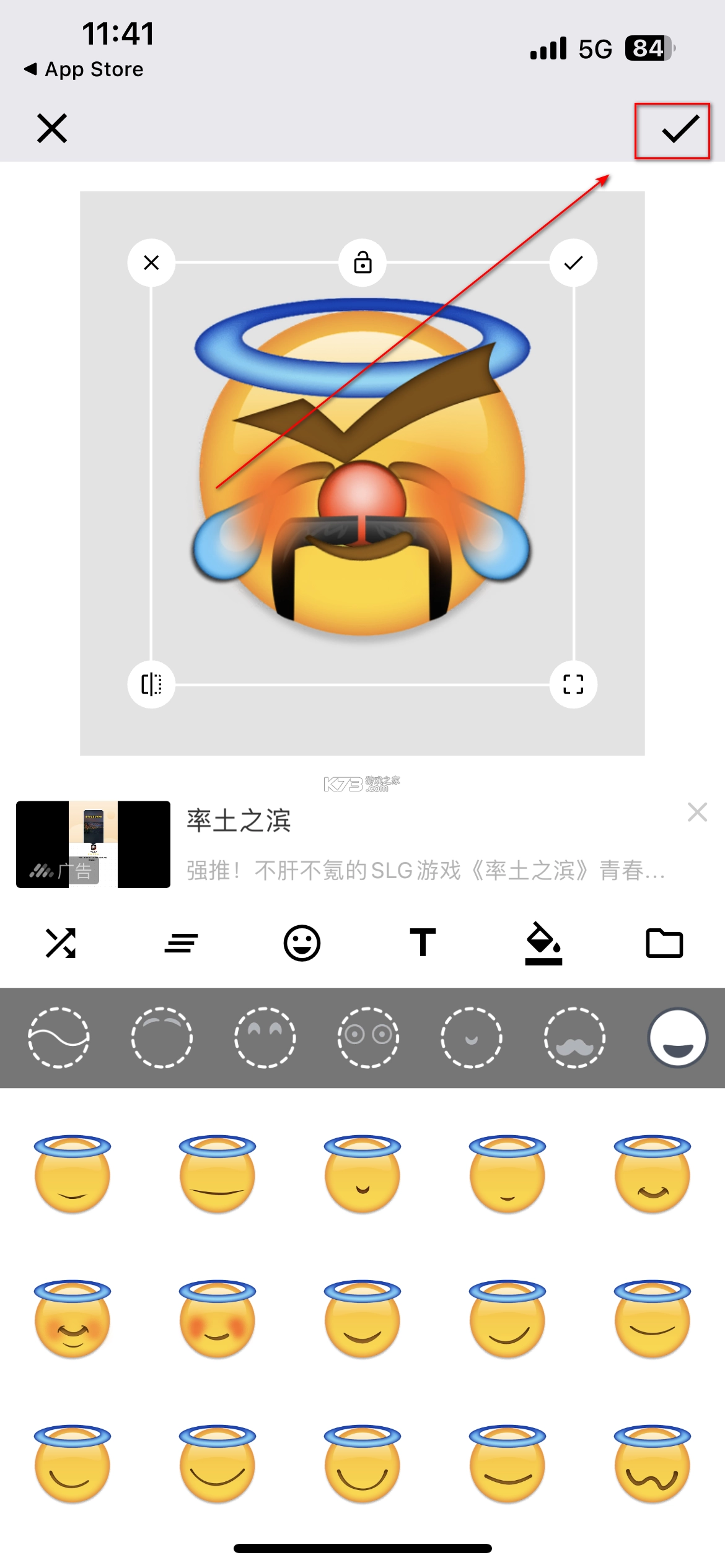The height and width of the screenshot is (1568, 725).
Task: Switch to the eyebrows category
Action: click(162, 1038)
